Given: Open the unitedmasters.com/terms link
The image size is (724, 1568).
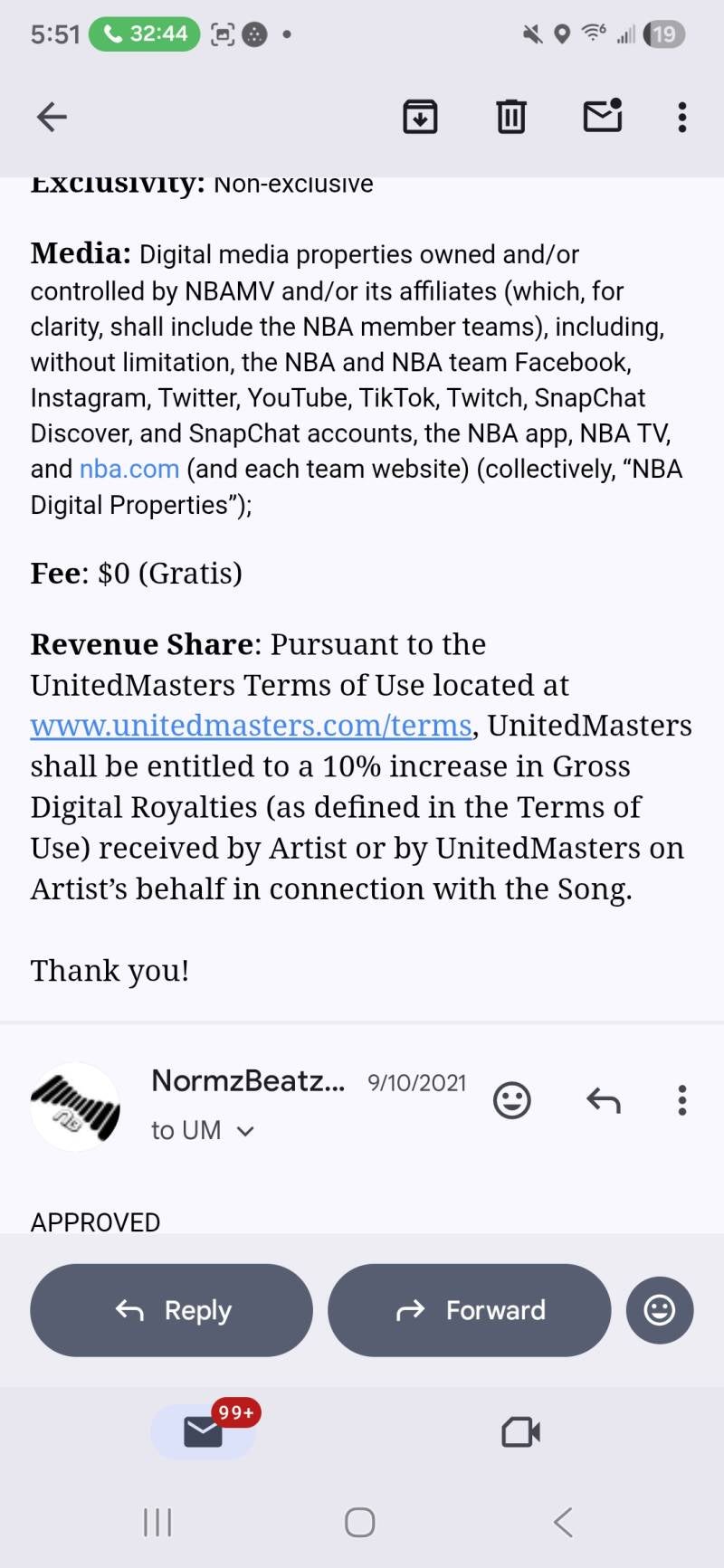Looking at the screenshot, I should (x=252, y=726).
